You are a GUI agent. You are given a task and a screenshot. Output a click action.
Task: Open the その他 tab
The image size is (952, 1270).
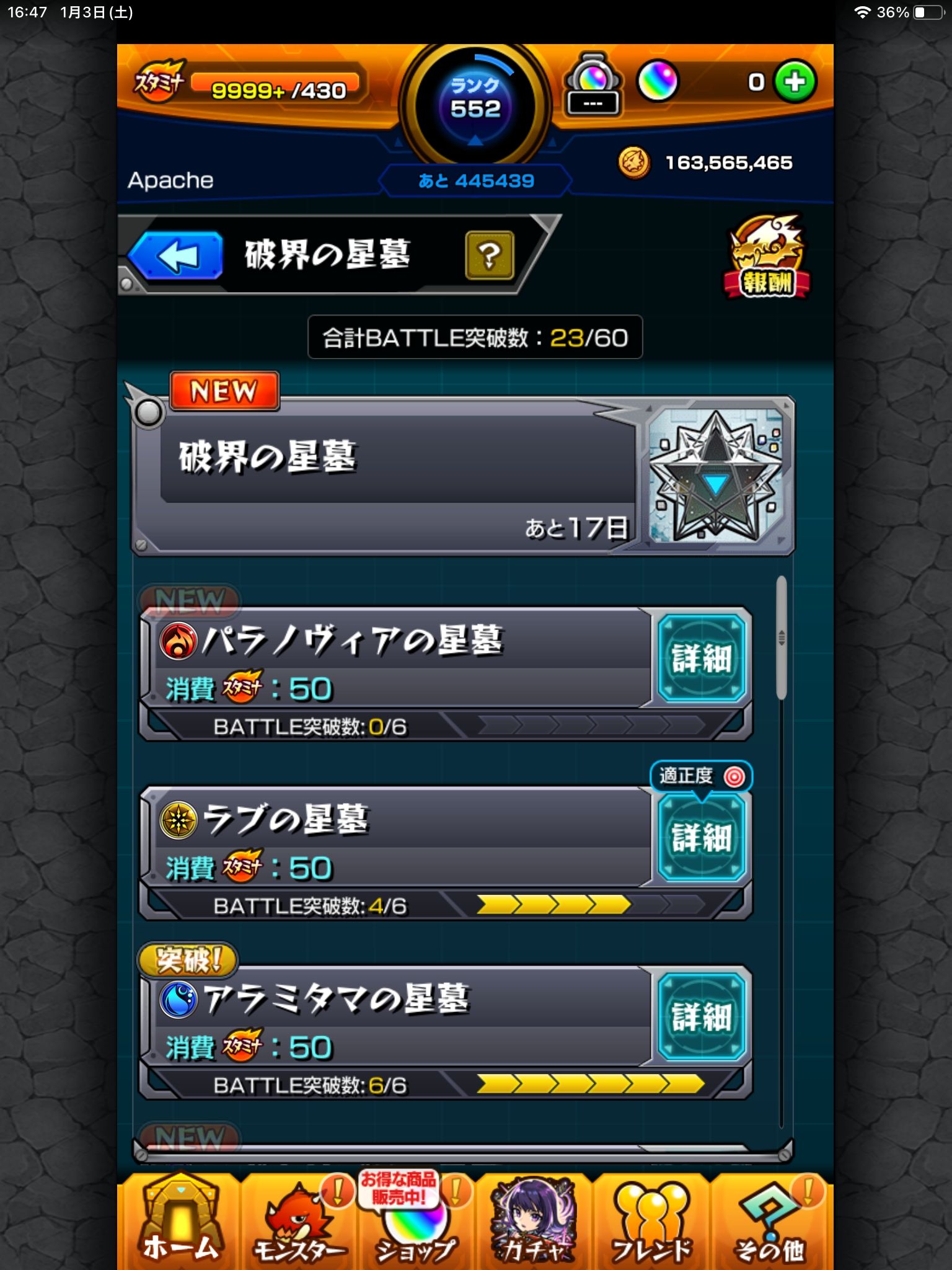pyautogui.click(x=770, y=1222)
